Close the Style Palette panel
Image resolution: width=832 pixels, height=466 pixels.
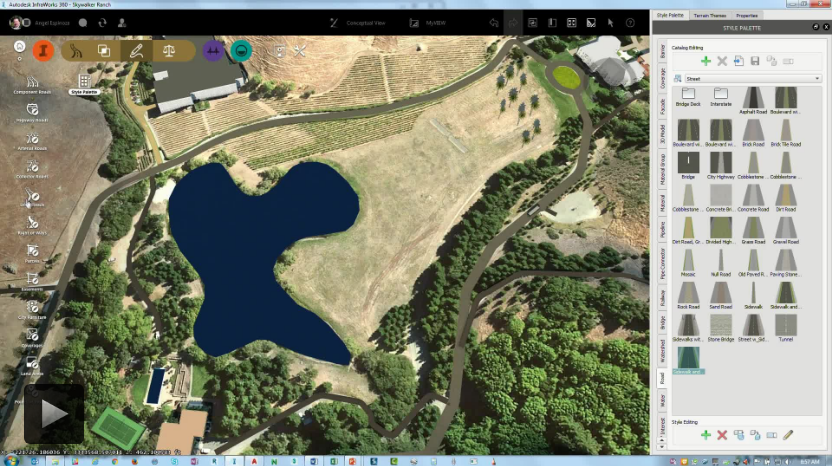coord(825,27)
